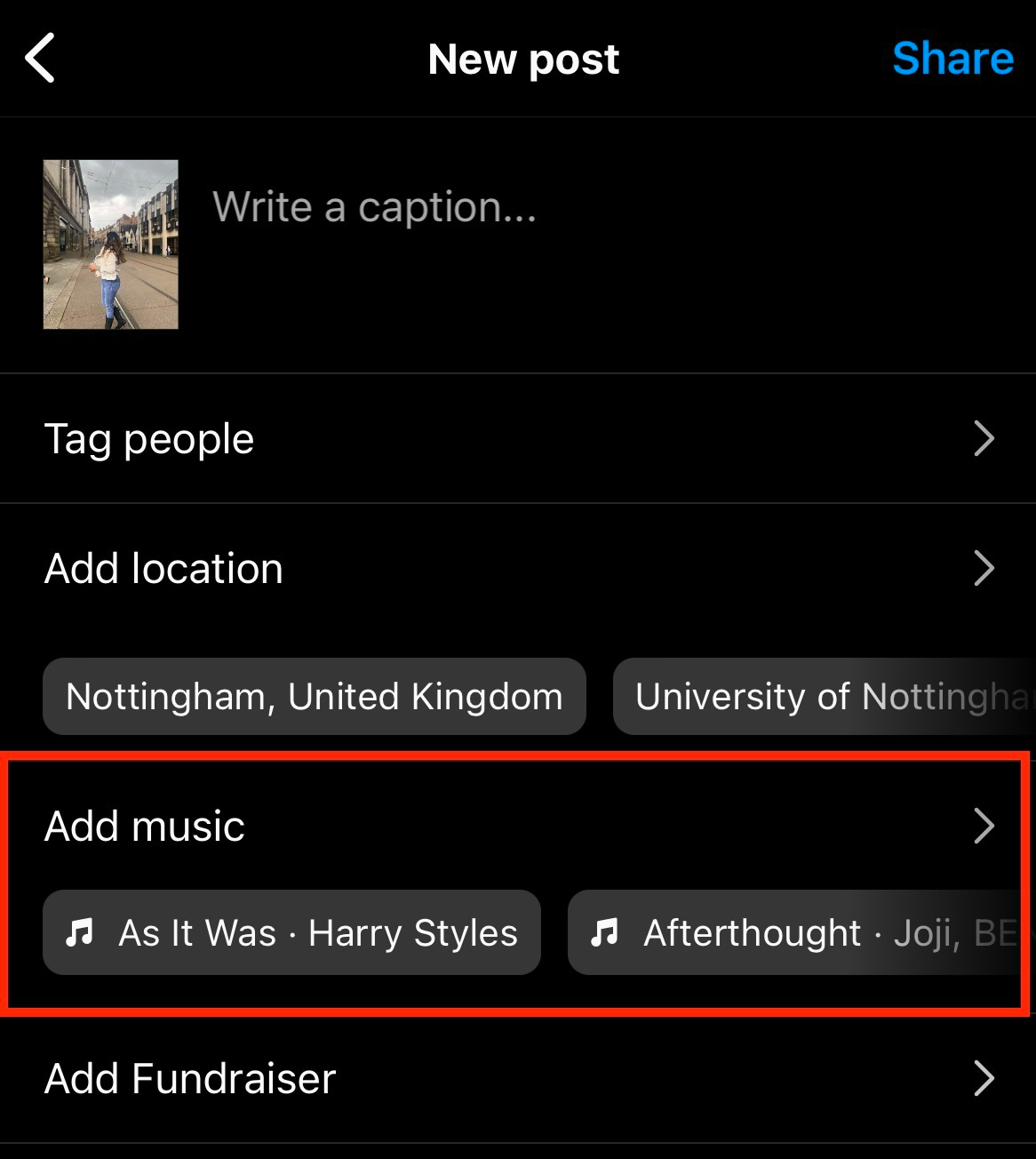Image resolution: width=1036 pixels, height=1159 pixels.
Task: Tap the New post title
Action: coord(522,59)
